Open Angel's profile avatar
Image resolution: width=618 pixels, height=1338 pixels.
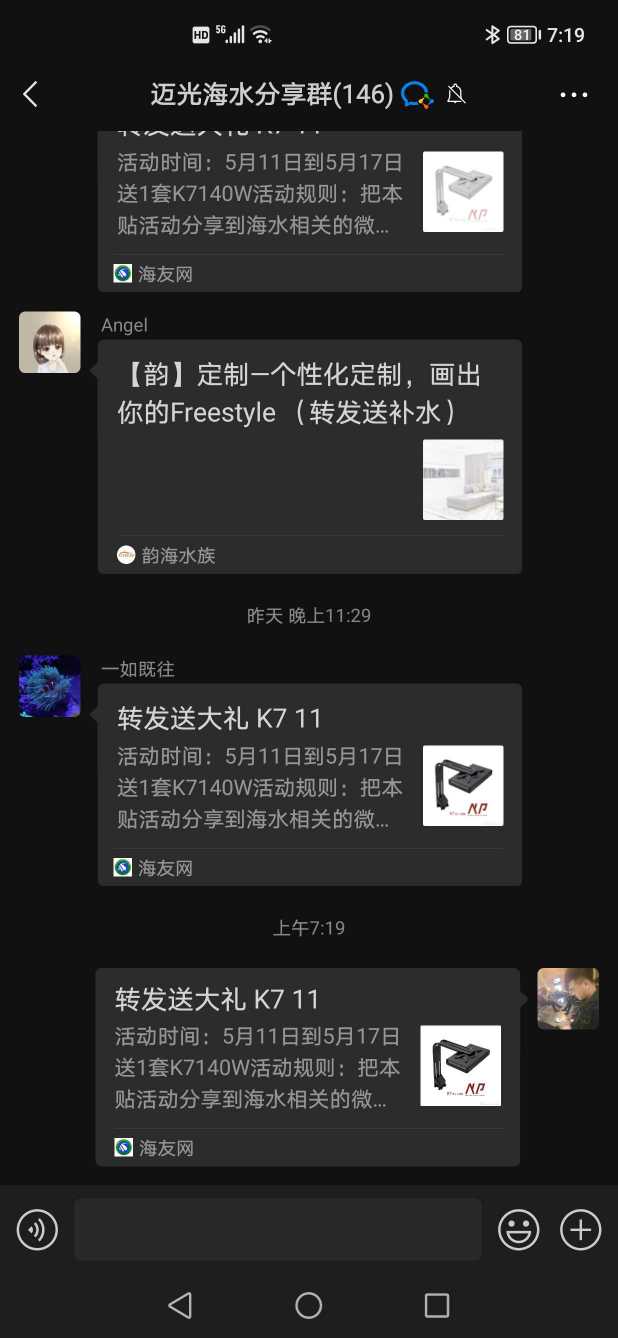(x=50, y=342)
